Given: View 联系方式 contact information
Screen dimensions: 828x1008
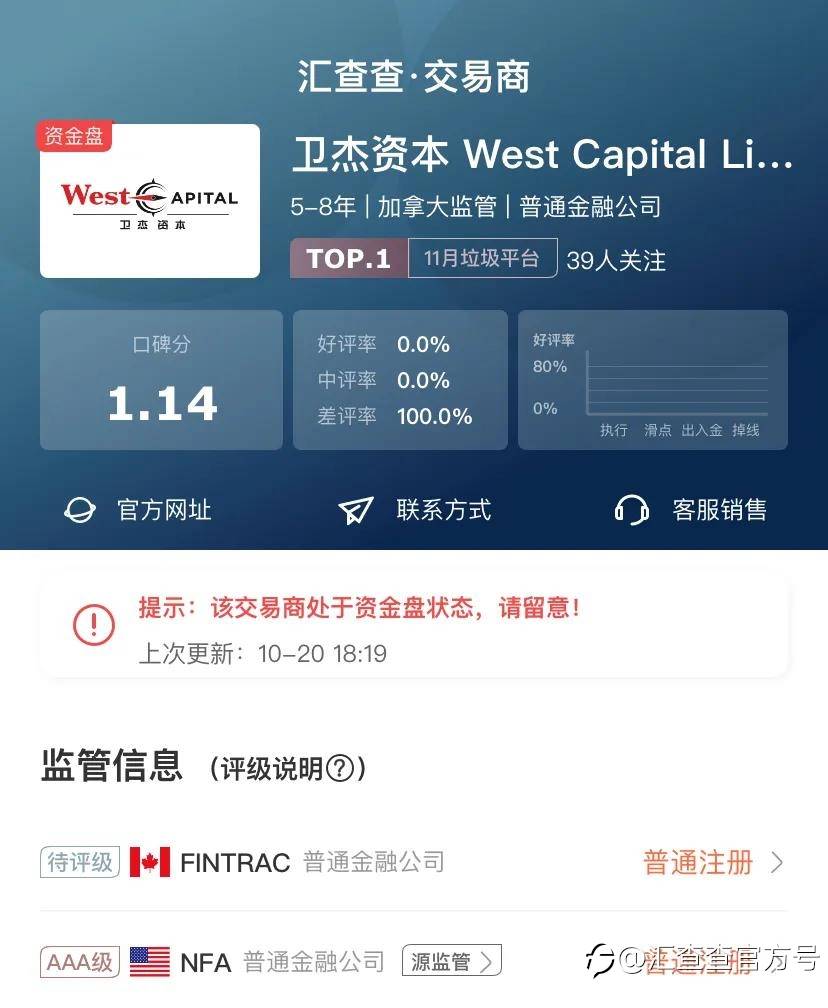Looking at the screenshot, I should point(414,510).
